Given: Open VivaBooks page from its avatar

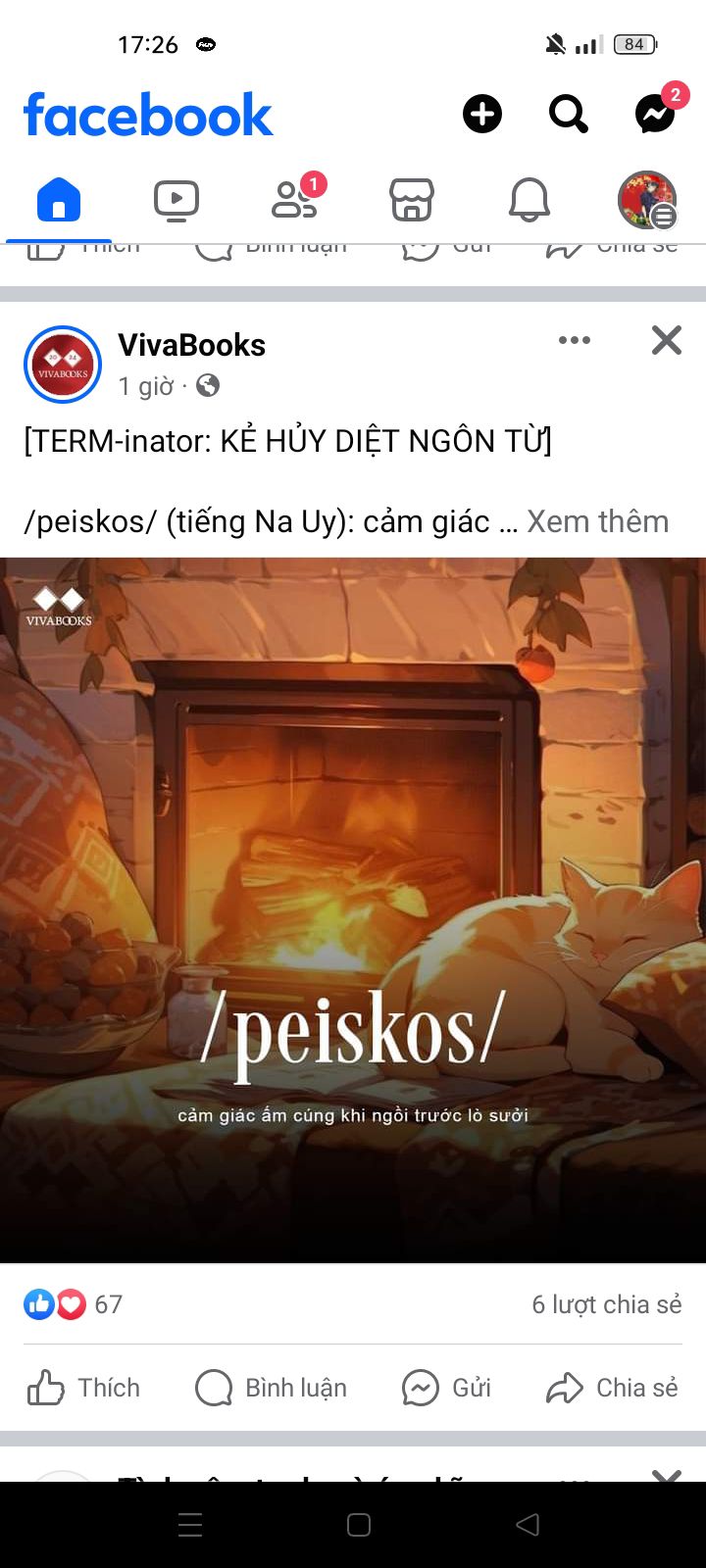Looking at the screenshot, I should (x=63, y=365).
